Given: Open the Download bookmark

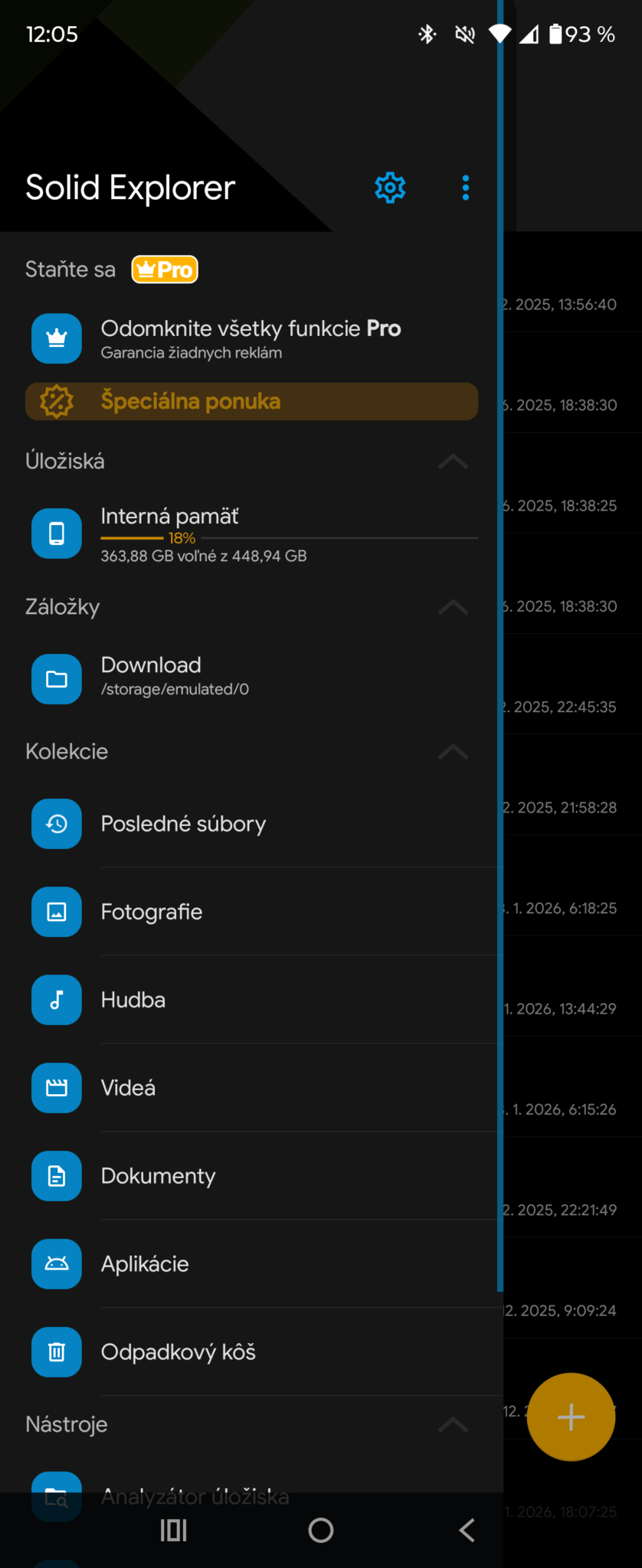Looking at the screenshot, I should 251,678.
